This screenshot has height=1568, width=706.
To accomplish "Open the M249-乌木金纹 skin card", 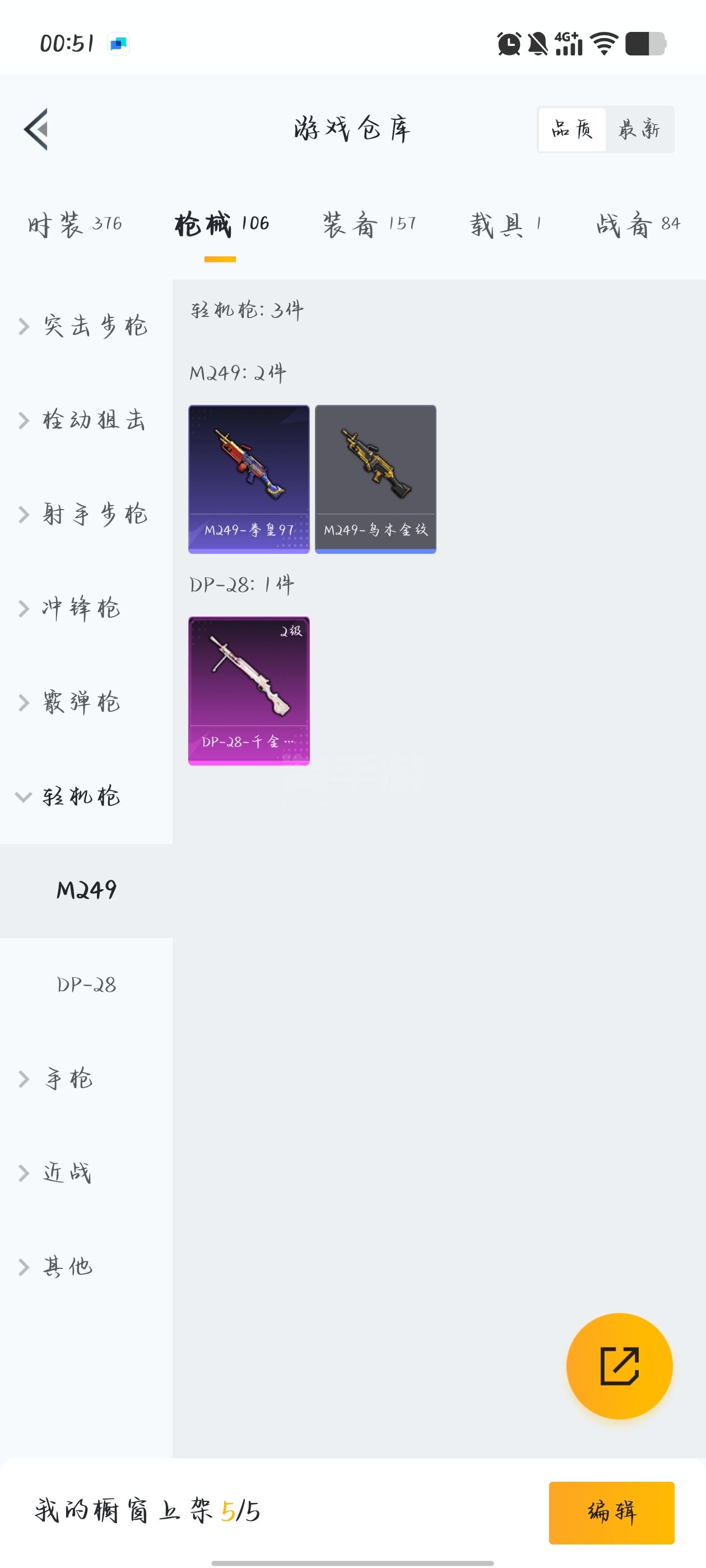I will coord(375,479).
